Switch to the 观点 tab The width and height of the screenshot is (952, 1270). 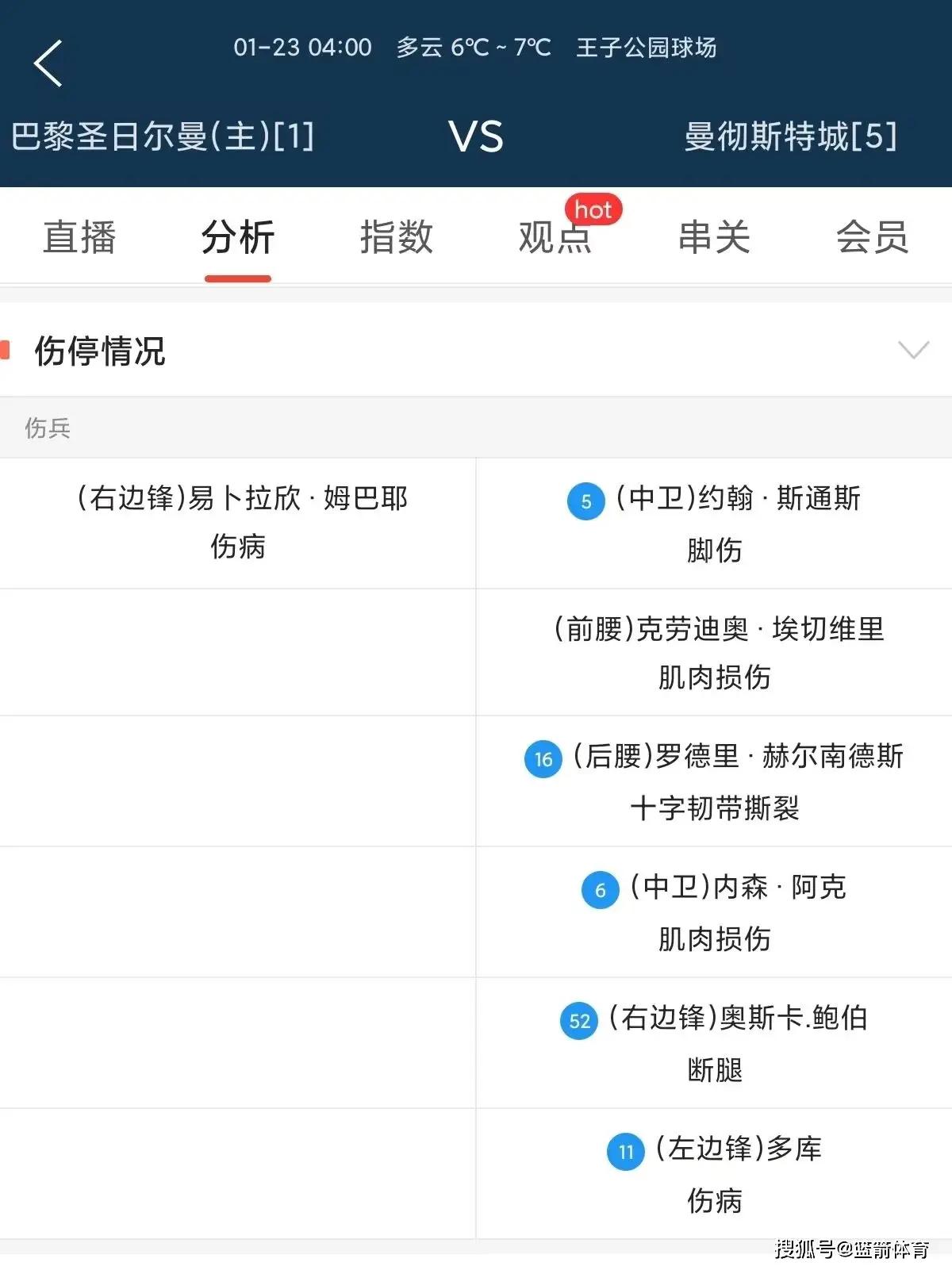click(x=555, y=237)
